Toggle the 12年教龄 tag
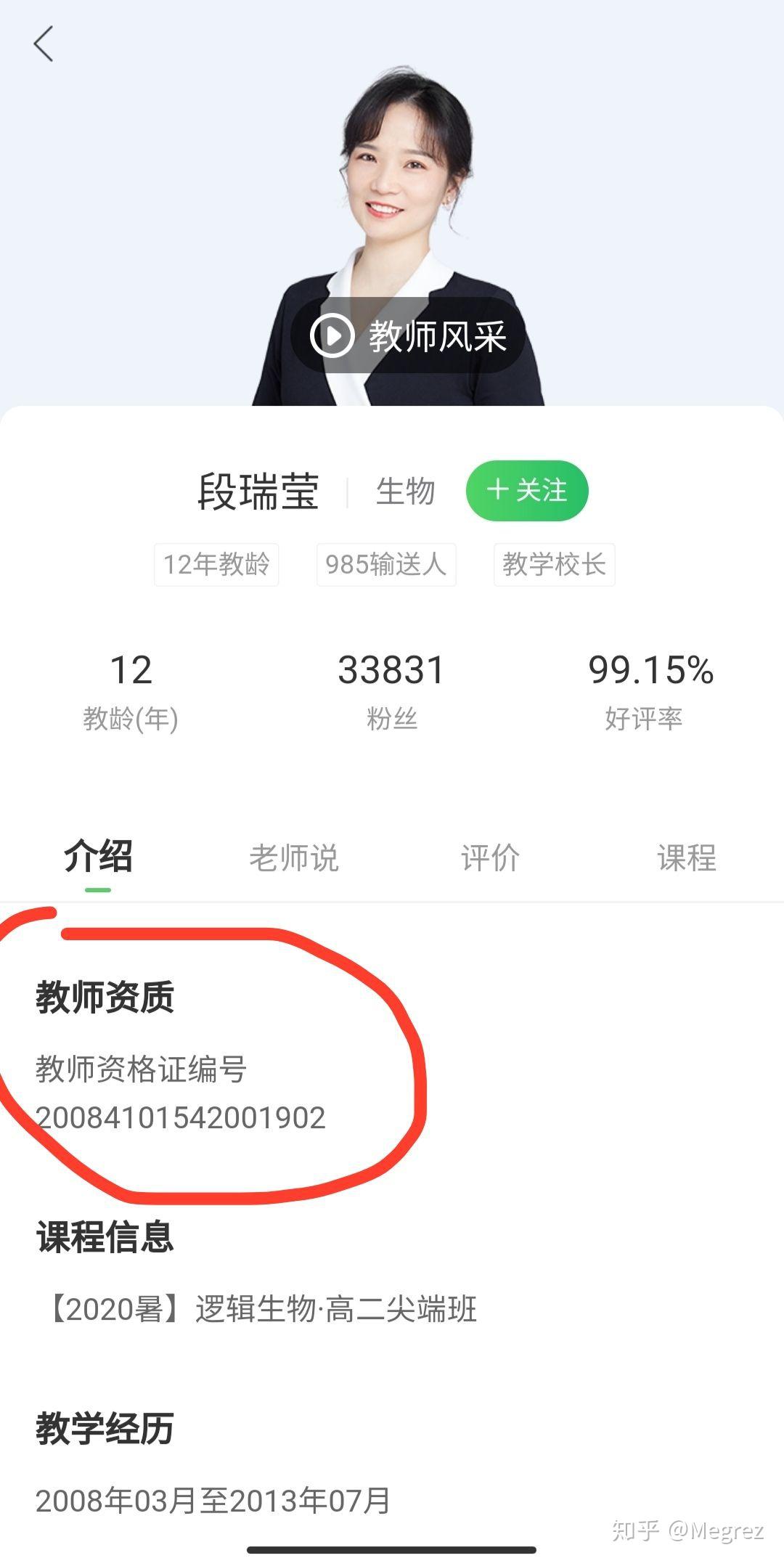Screen dimensions: 784x1566 point(216,566)
